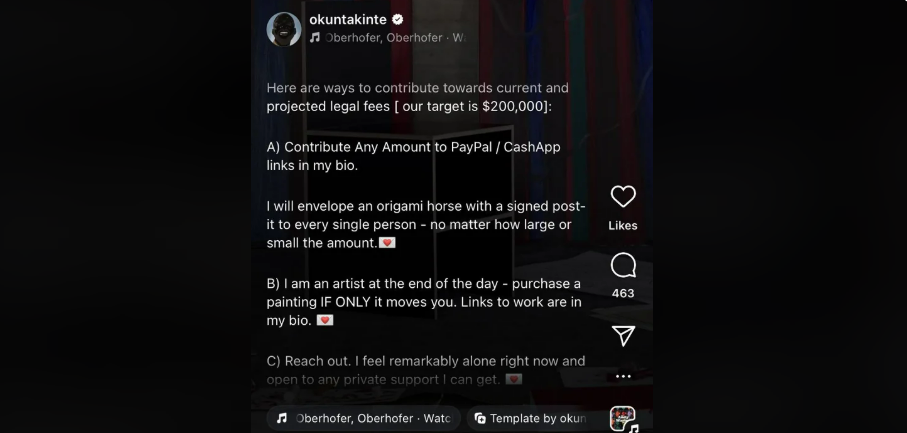
Task: Open the comments with 463 replies
Action: (623, 266)
